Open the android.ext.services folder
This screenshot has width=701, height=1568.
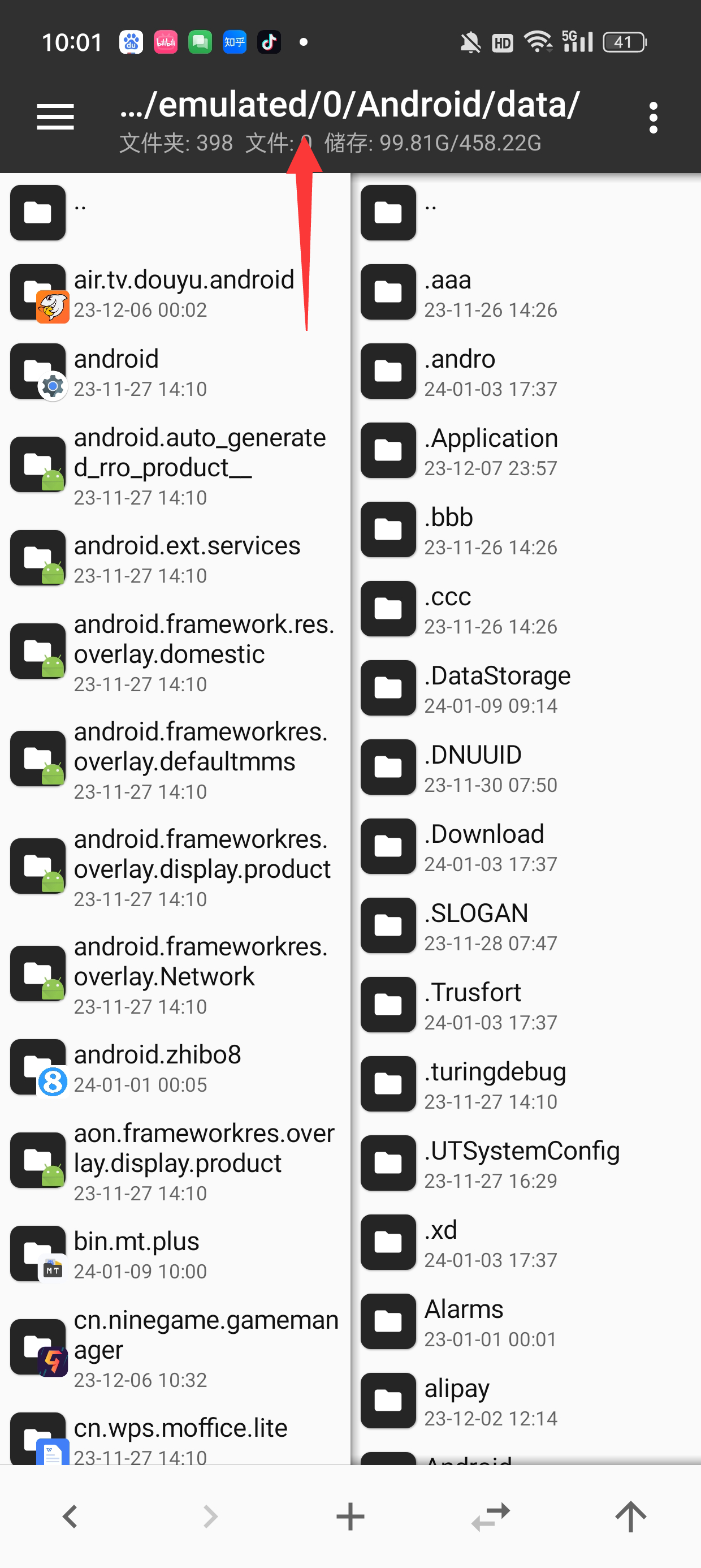(x=186, y=559)
